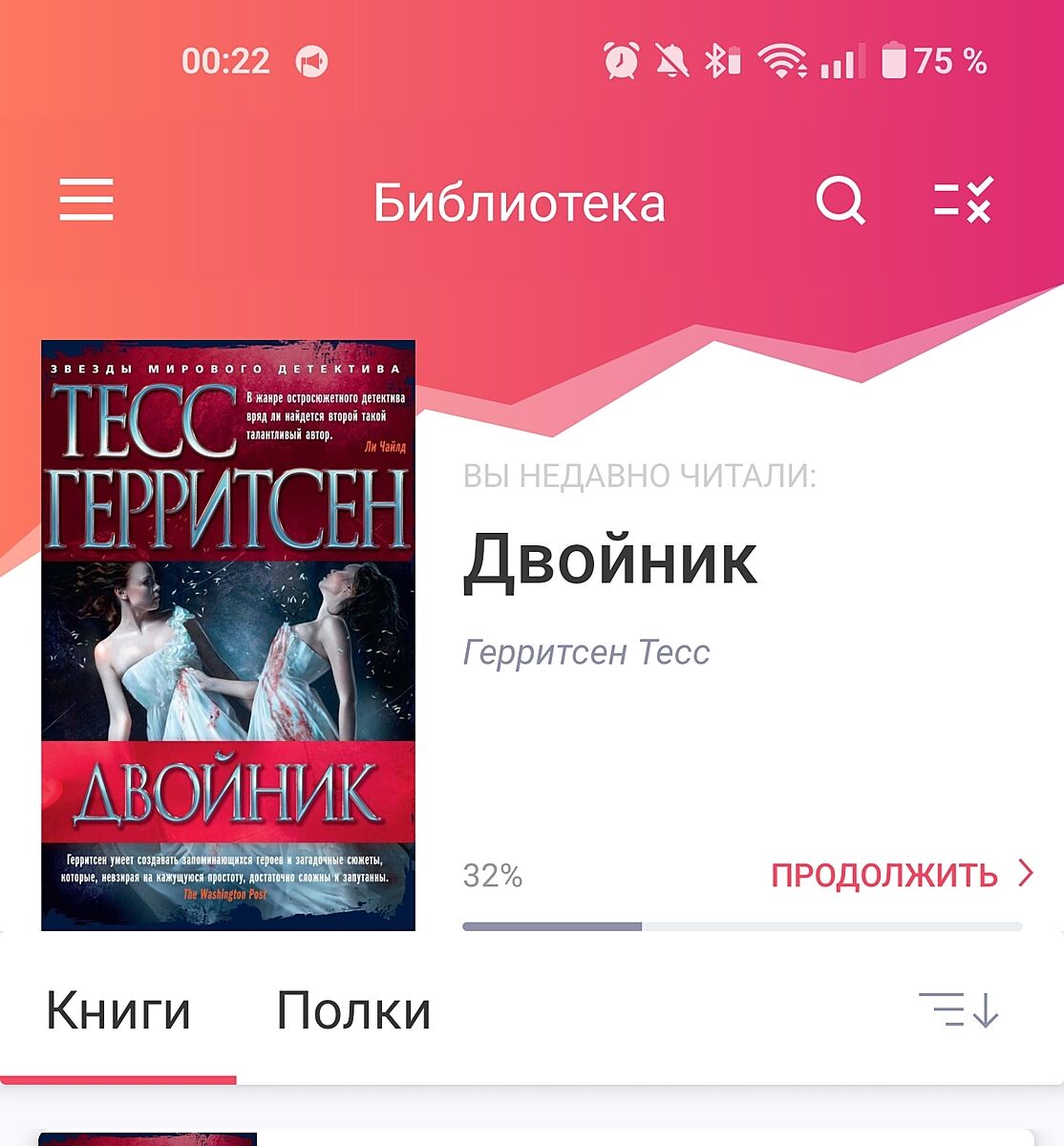Search the library

coord(840,202)
